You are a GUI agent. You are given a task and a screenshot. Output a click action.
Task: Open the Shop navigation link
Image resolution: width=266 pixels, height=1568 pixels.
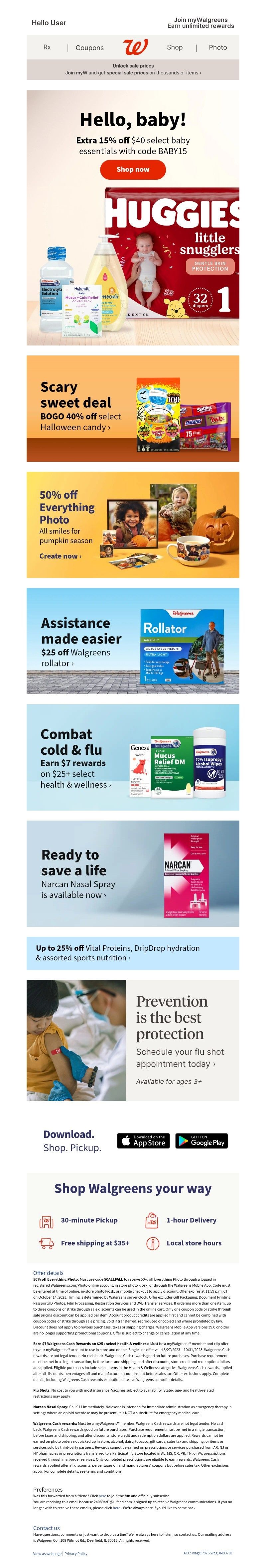point(175,47)
